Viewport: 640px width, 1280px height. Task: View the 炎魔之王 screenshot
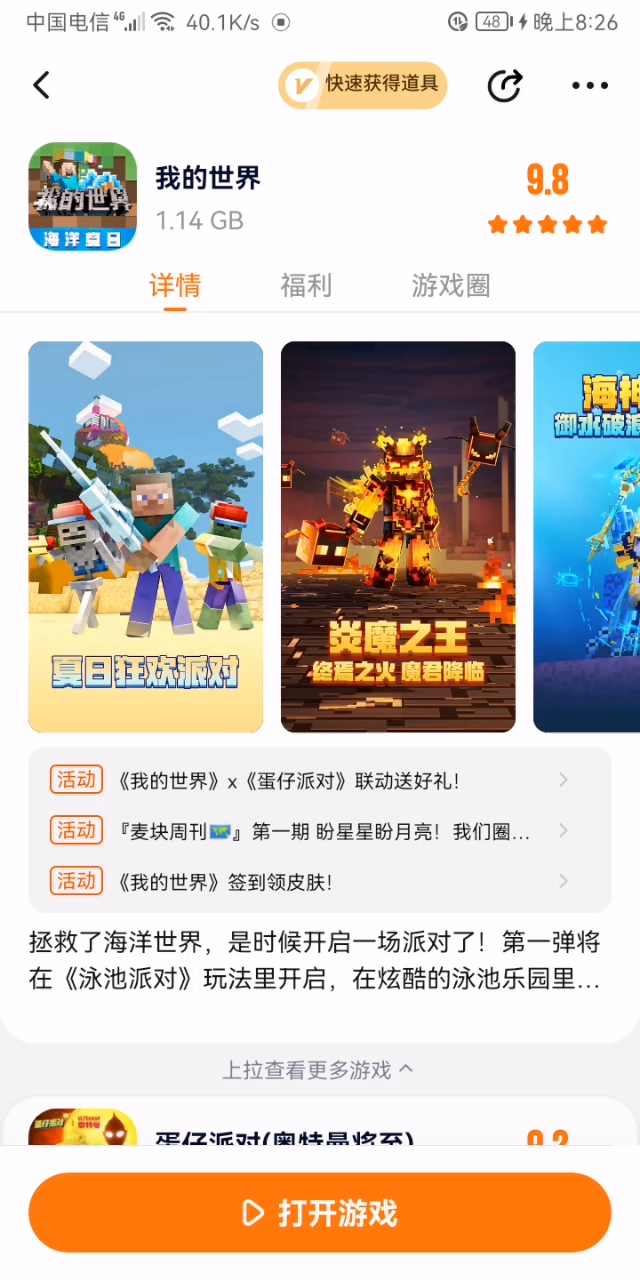(x=398, y=537)
